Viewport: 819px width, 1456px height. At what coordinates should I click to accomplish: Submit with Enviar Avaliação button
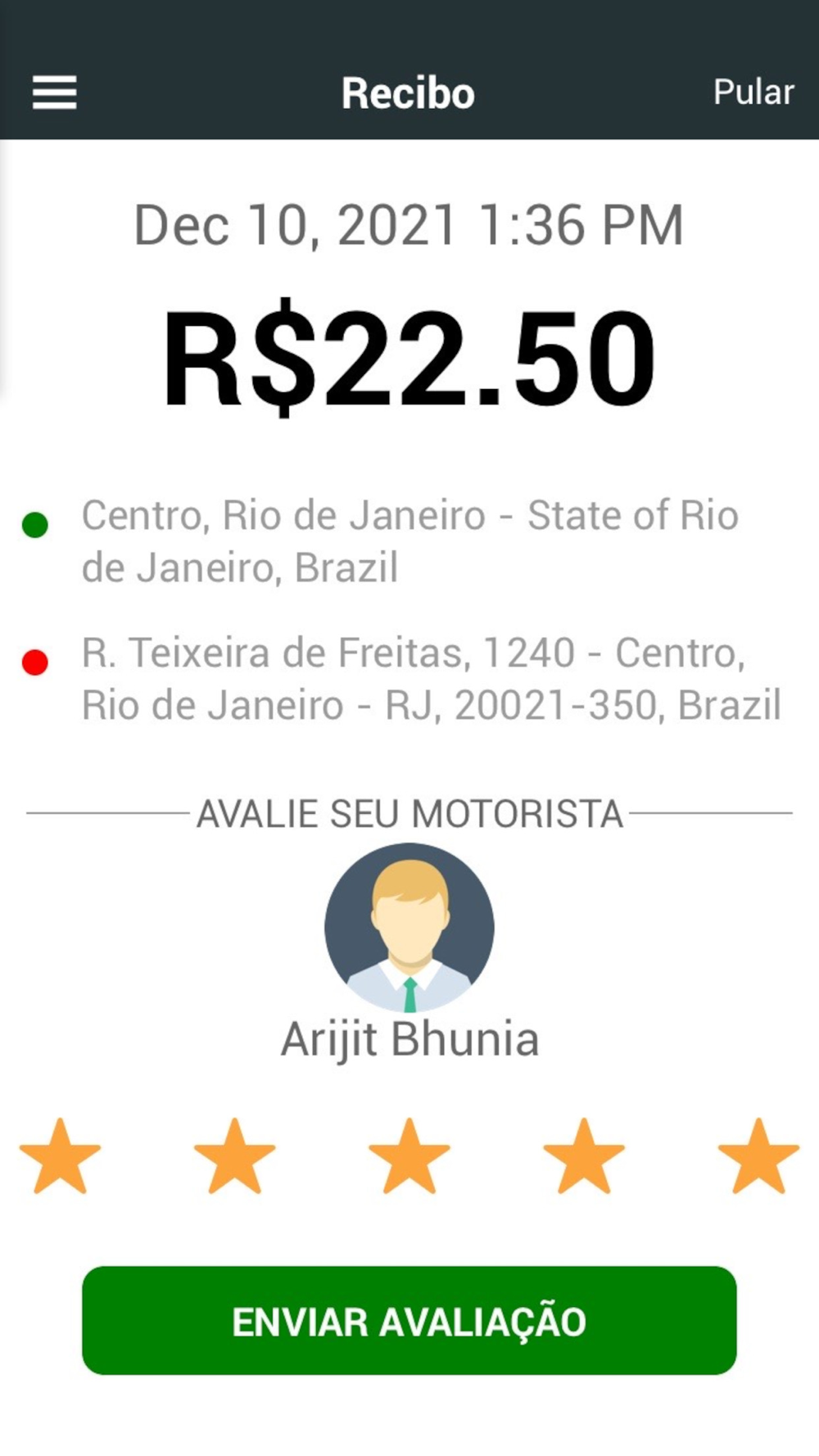point(409,1320)
